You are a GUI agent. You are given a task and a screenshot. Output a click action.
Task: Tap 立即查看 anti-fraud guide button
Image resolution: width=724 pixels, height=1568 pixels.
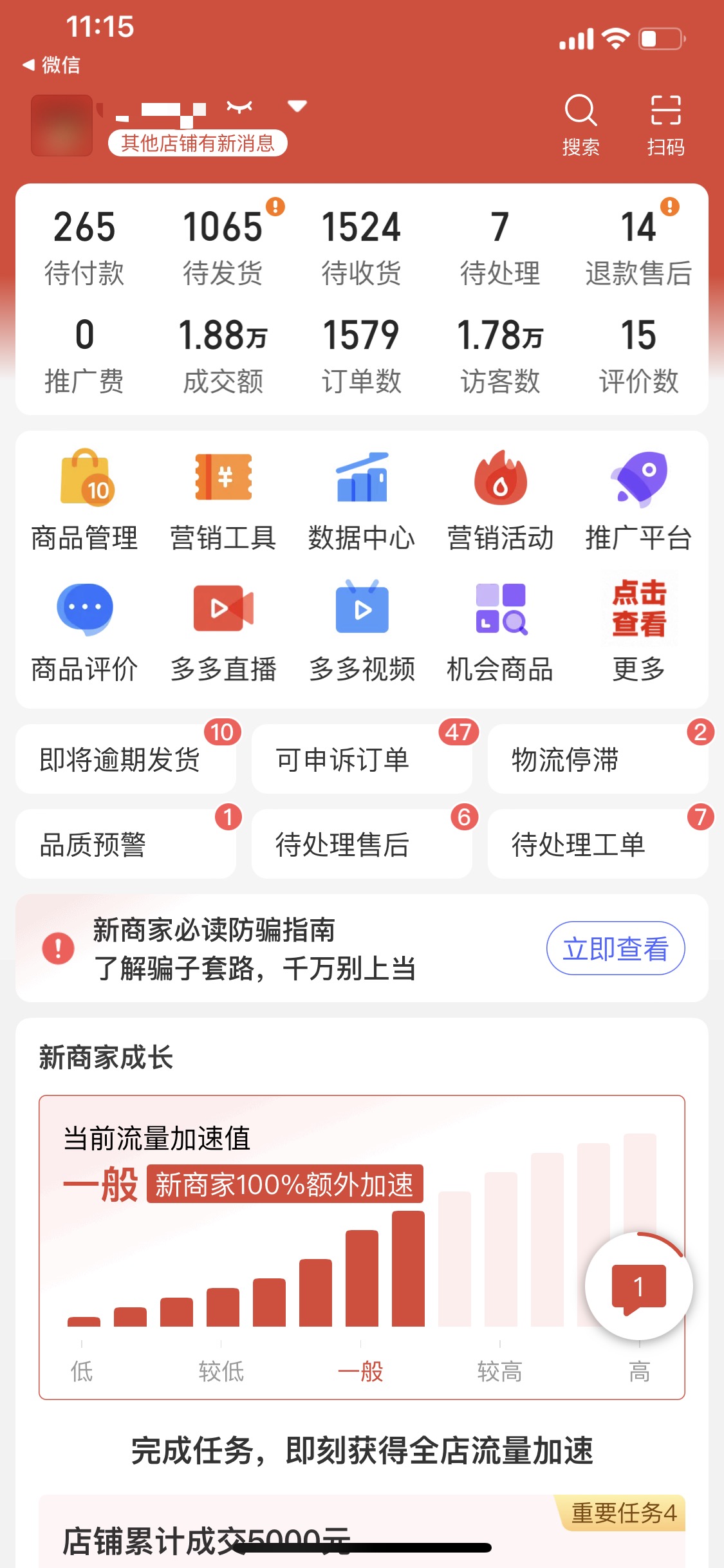coord(615,947)
